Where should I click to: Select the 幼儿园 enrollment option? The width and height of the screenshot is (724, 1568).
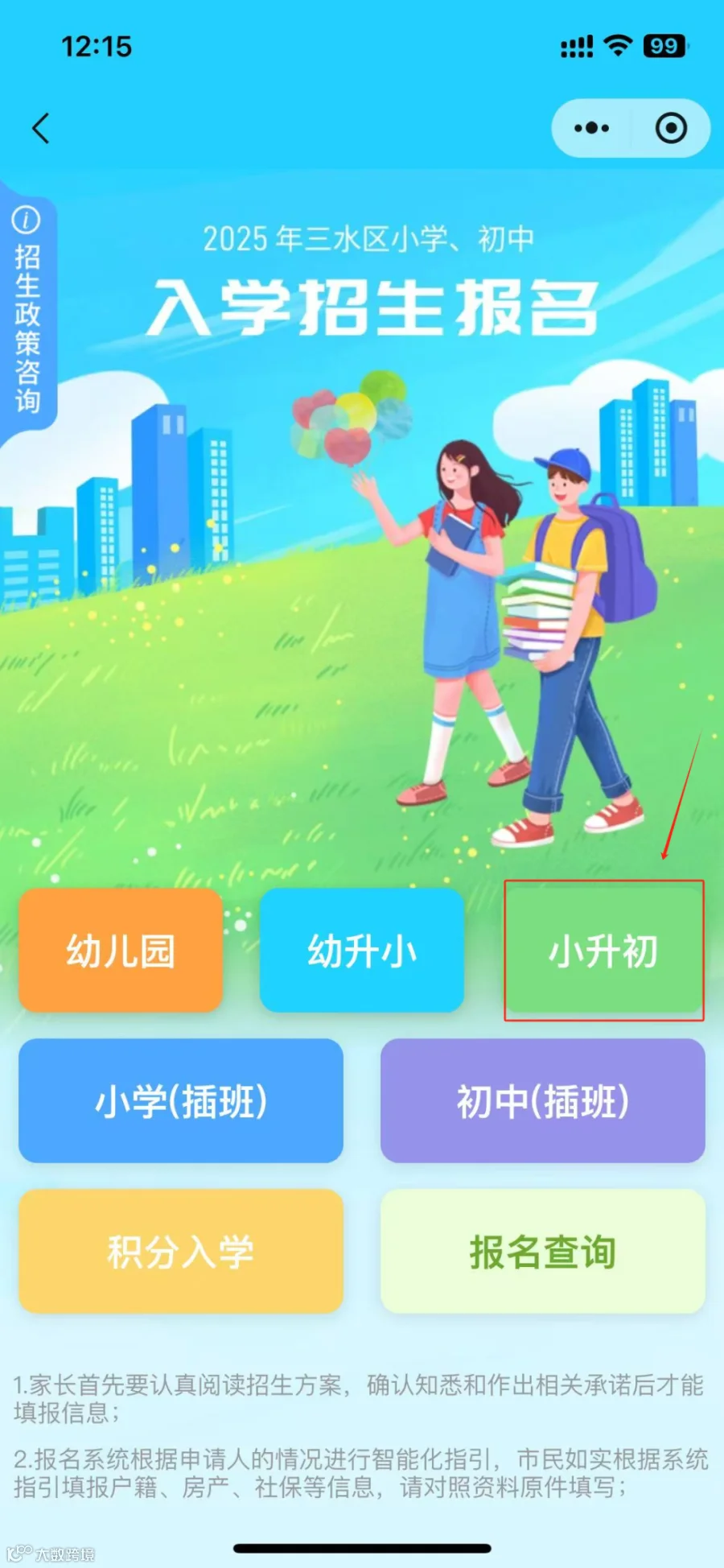(121, 951)
